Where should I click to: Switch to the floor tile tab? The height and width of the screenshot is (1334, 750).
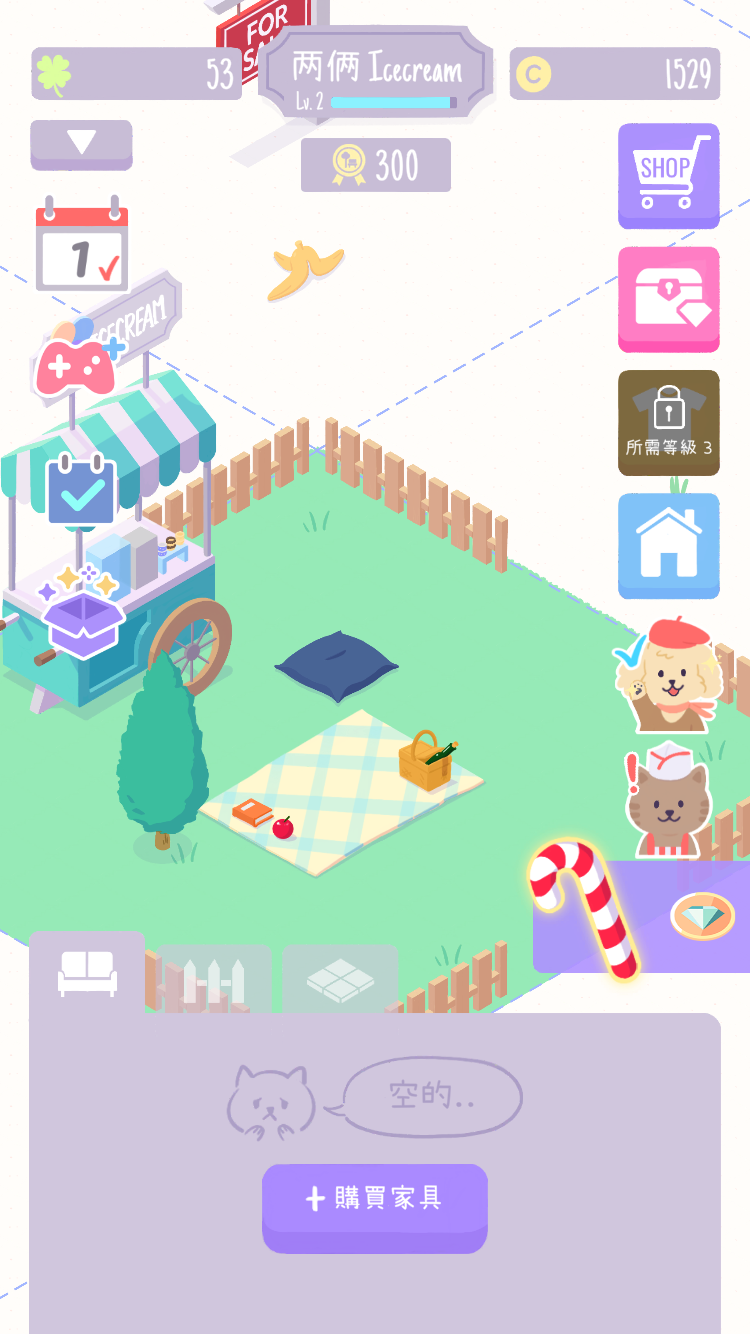[x=340, y=978]
